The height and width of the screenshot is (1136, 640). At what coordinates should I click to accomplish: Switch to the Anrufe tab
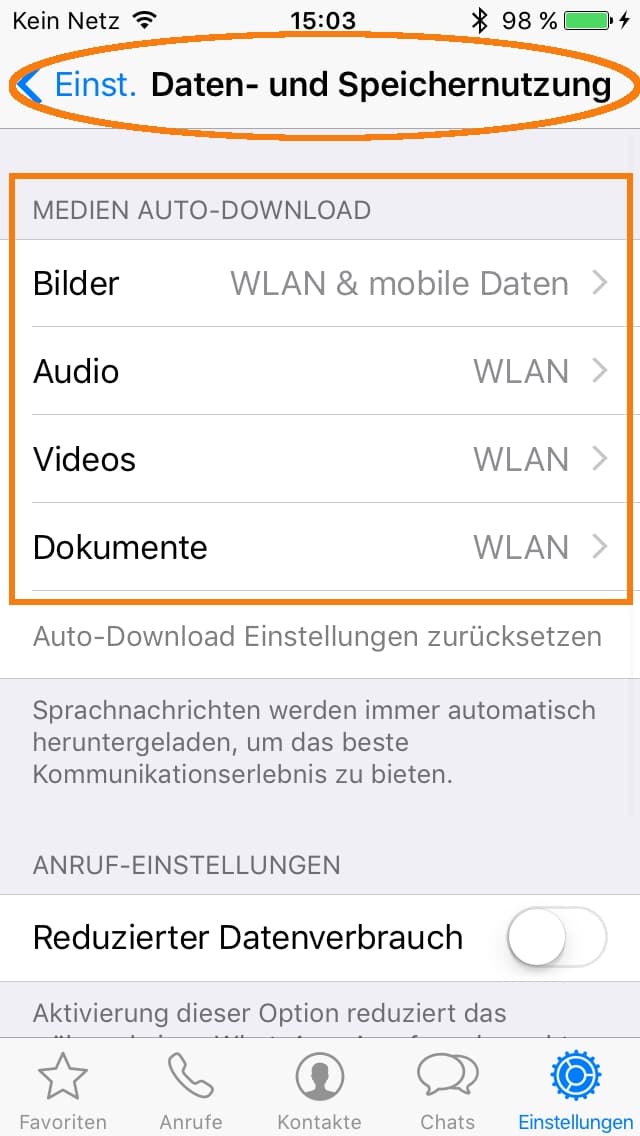(191, 1090)
